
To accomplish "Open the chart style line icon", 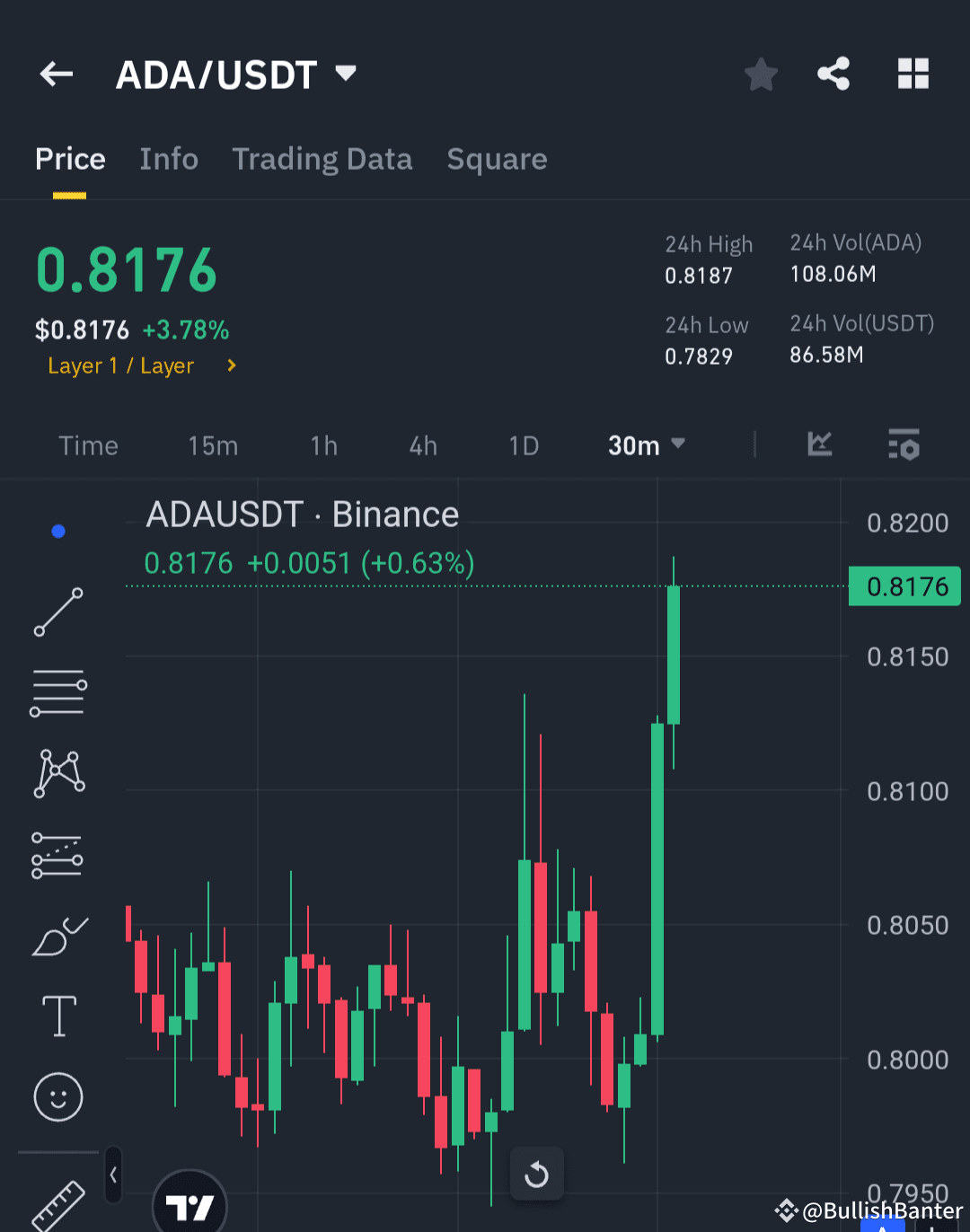I will [819, 444].
